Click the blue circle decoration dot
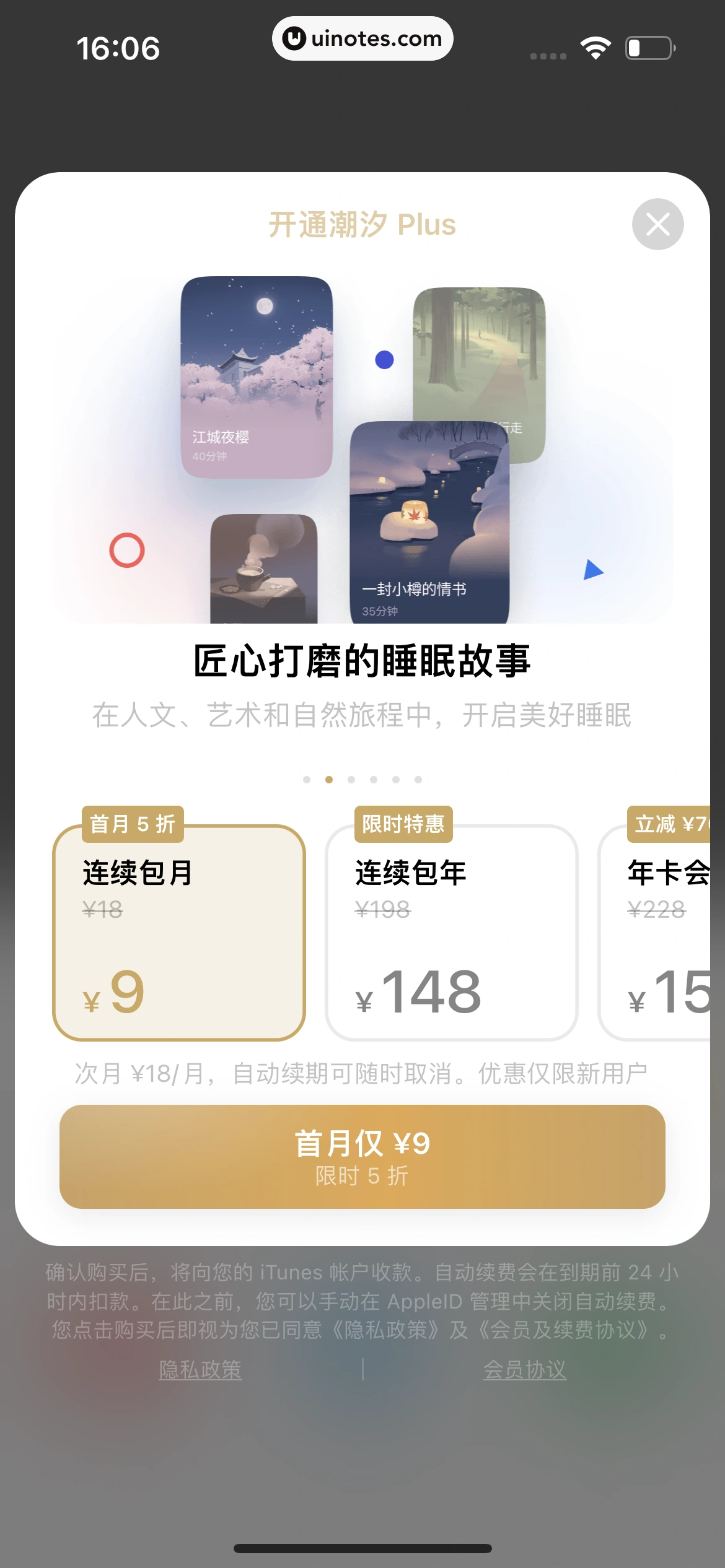This screenshot has height=1568, width=725. point(384,360)
